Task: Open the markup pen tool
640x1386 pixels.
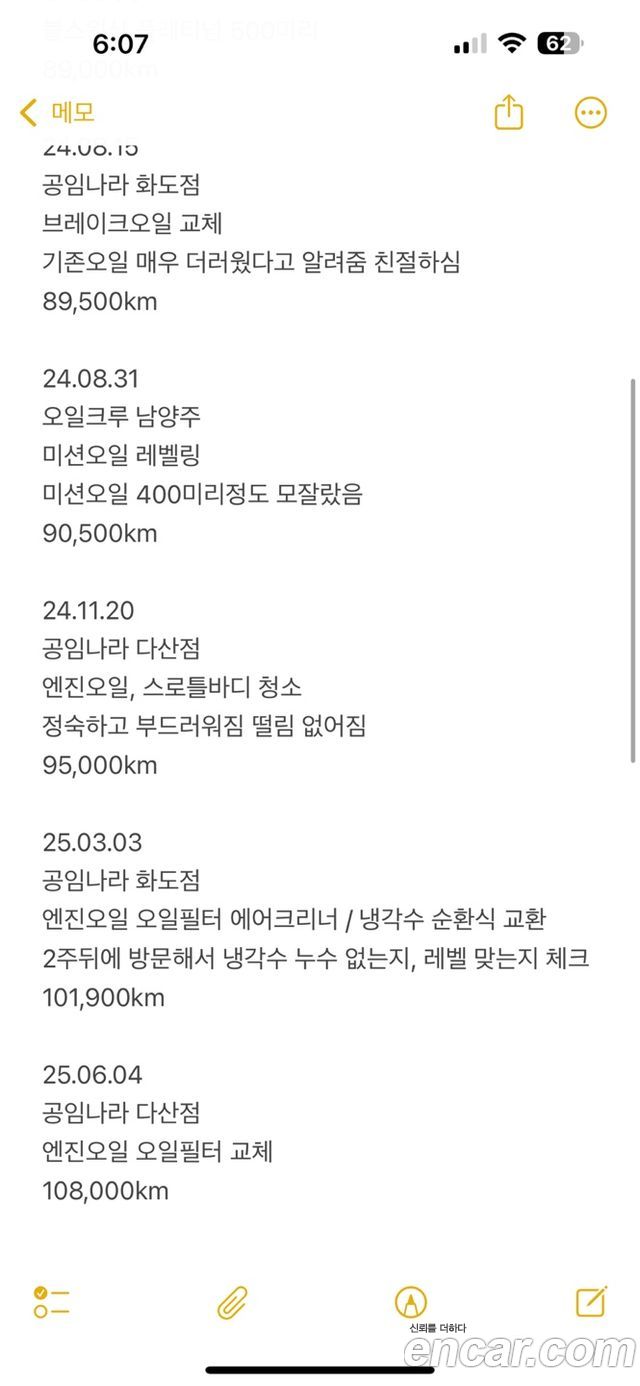Action: coord(410,1302)
